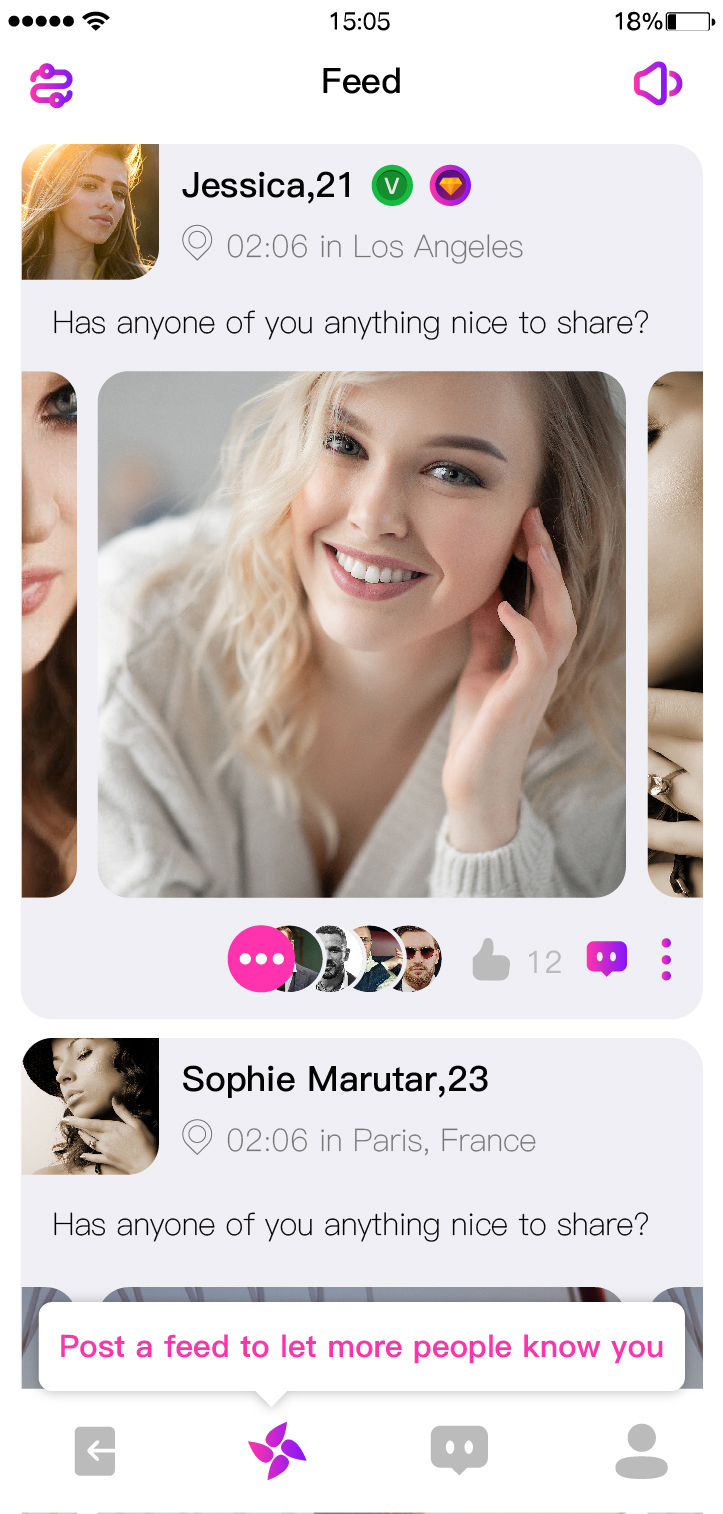Tap the announcement speaker icon in the header
The image size is (723, 1514).
657,84
